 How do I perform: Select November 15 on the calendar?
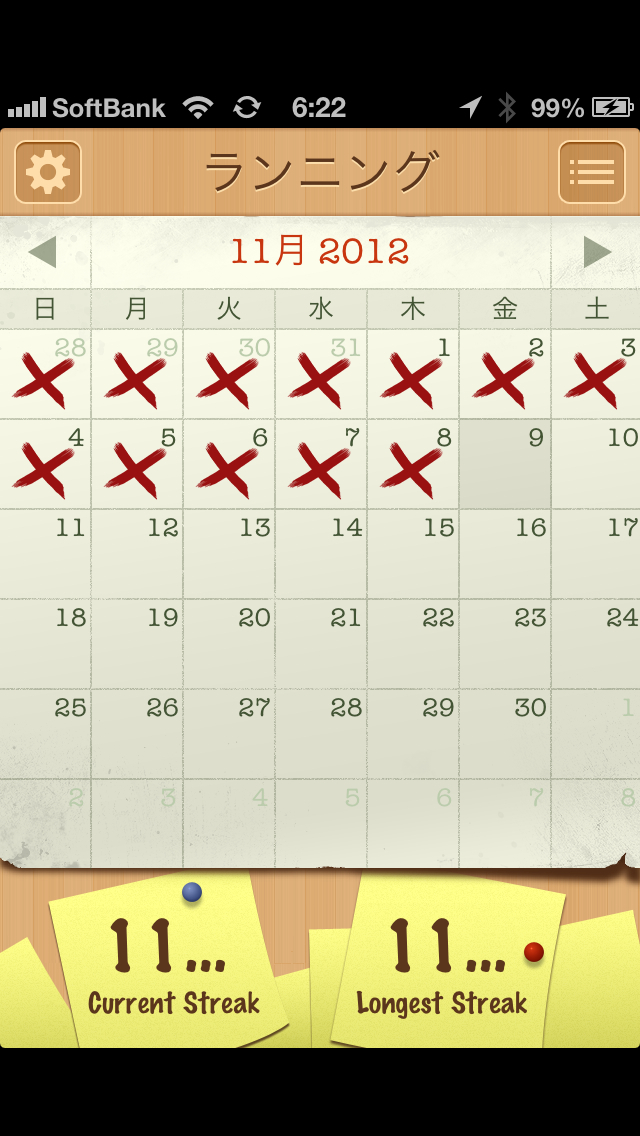[x=413, y=555]
